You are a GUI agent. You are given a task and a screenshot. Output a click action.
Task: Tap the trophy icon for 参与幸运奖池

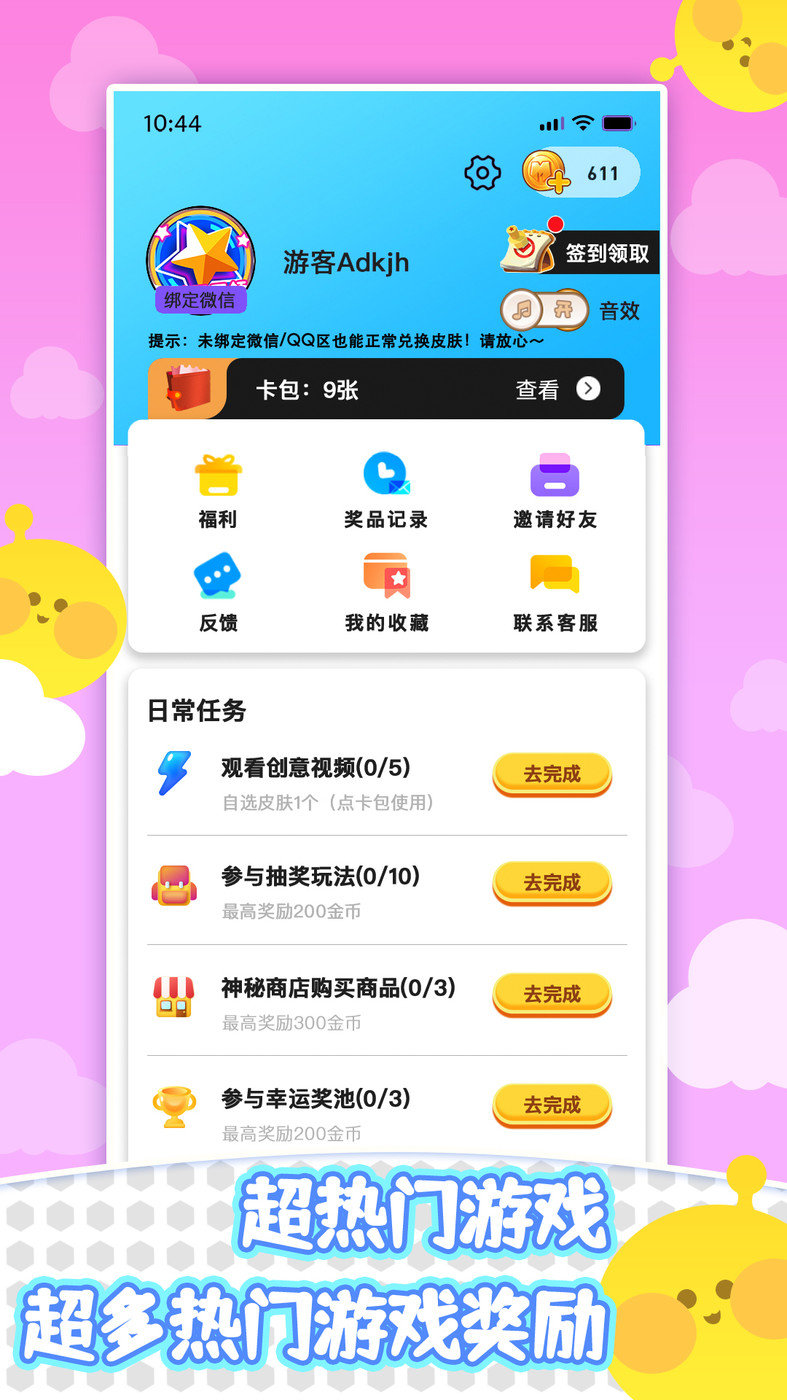click(175, 1100)
